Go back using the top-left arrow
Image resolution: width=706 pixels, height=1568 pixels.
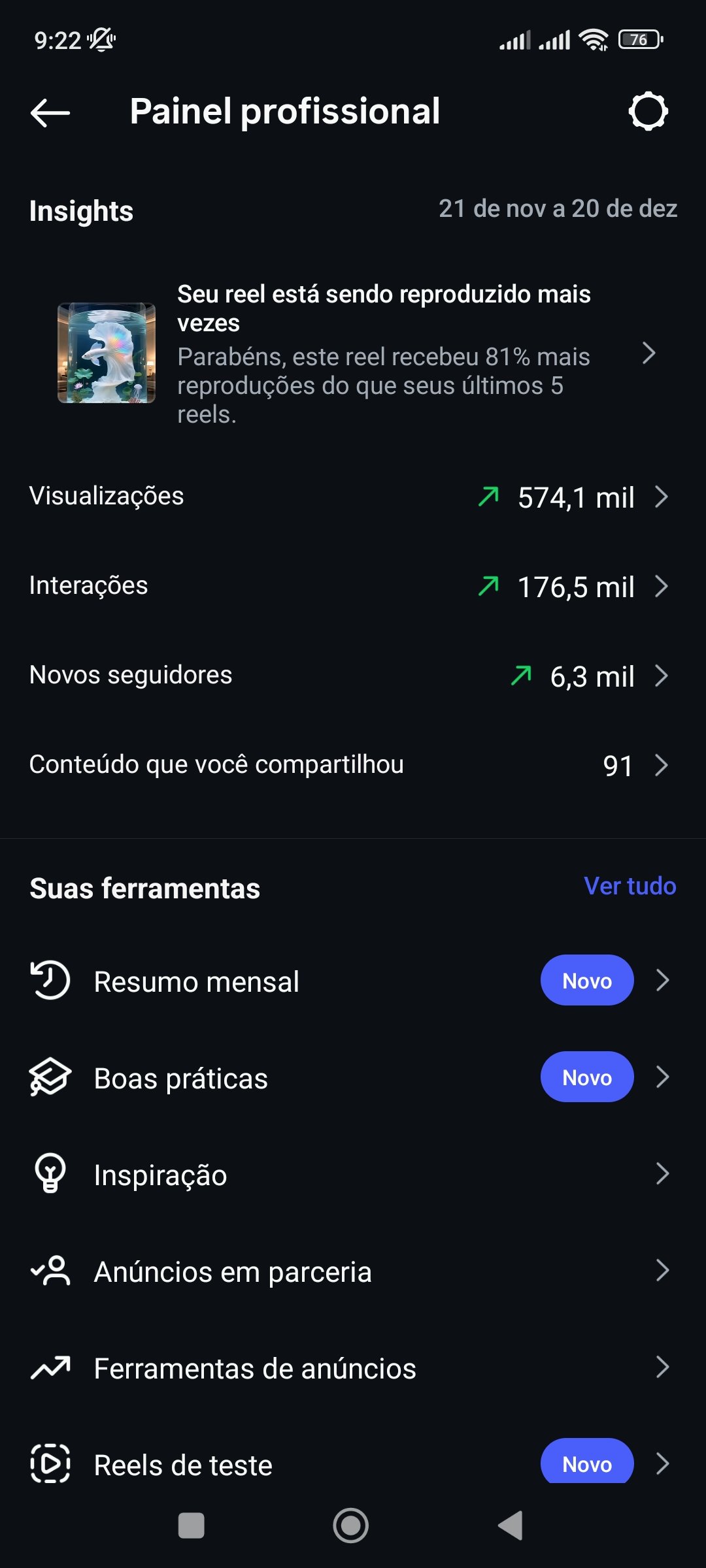(50, 112)
